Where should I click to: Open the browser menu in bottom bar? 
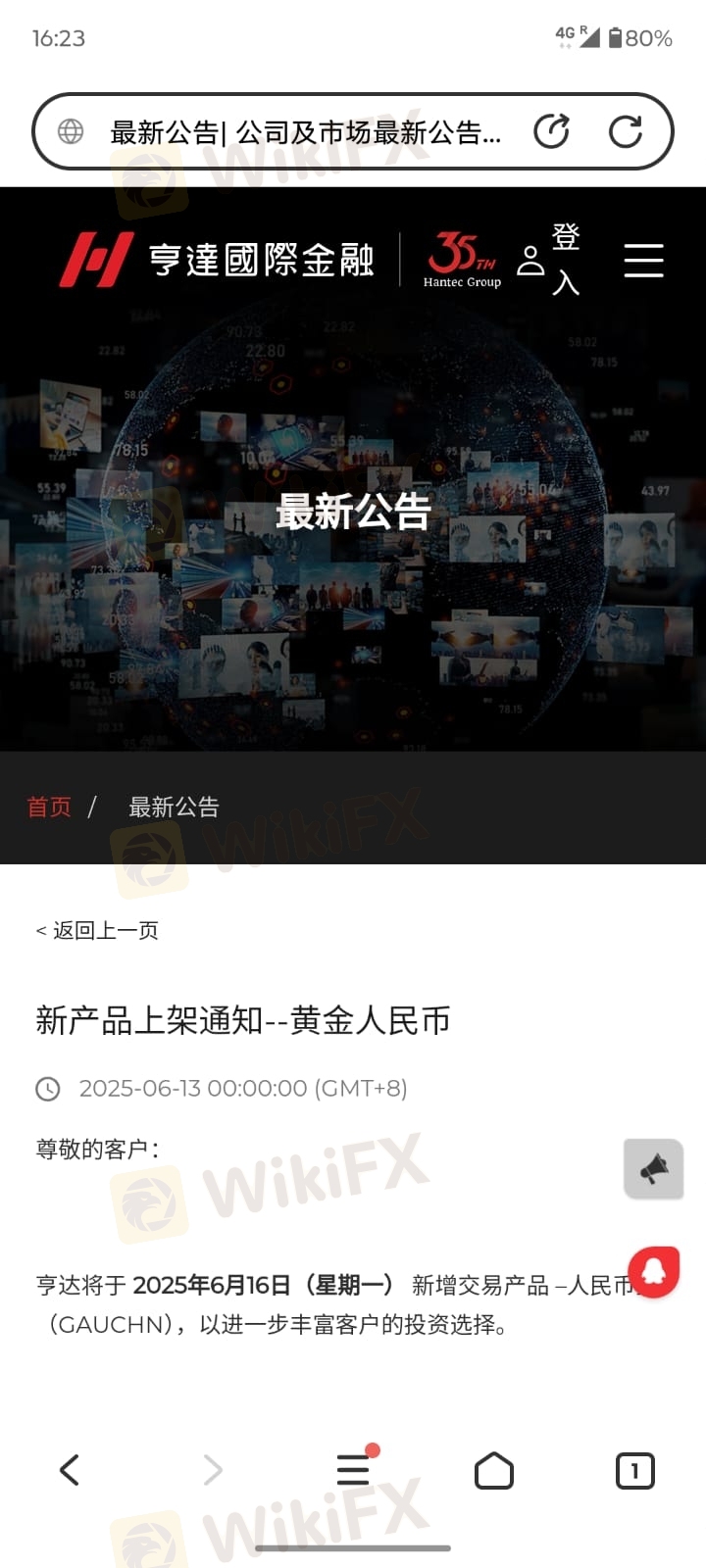[x=354, y=1469]
